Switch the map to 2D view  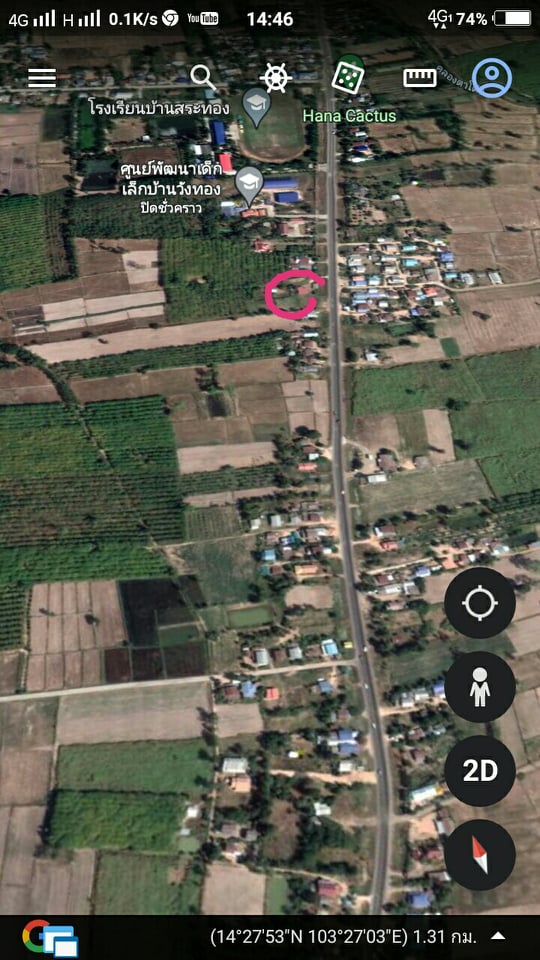480,771
